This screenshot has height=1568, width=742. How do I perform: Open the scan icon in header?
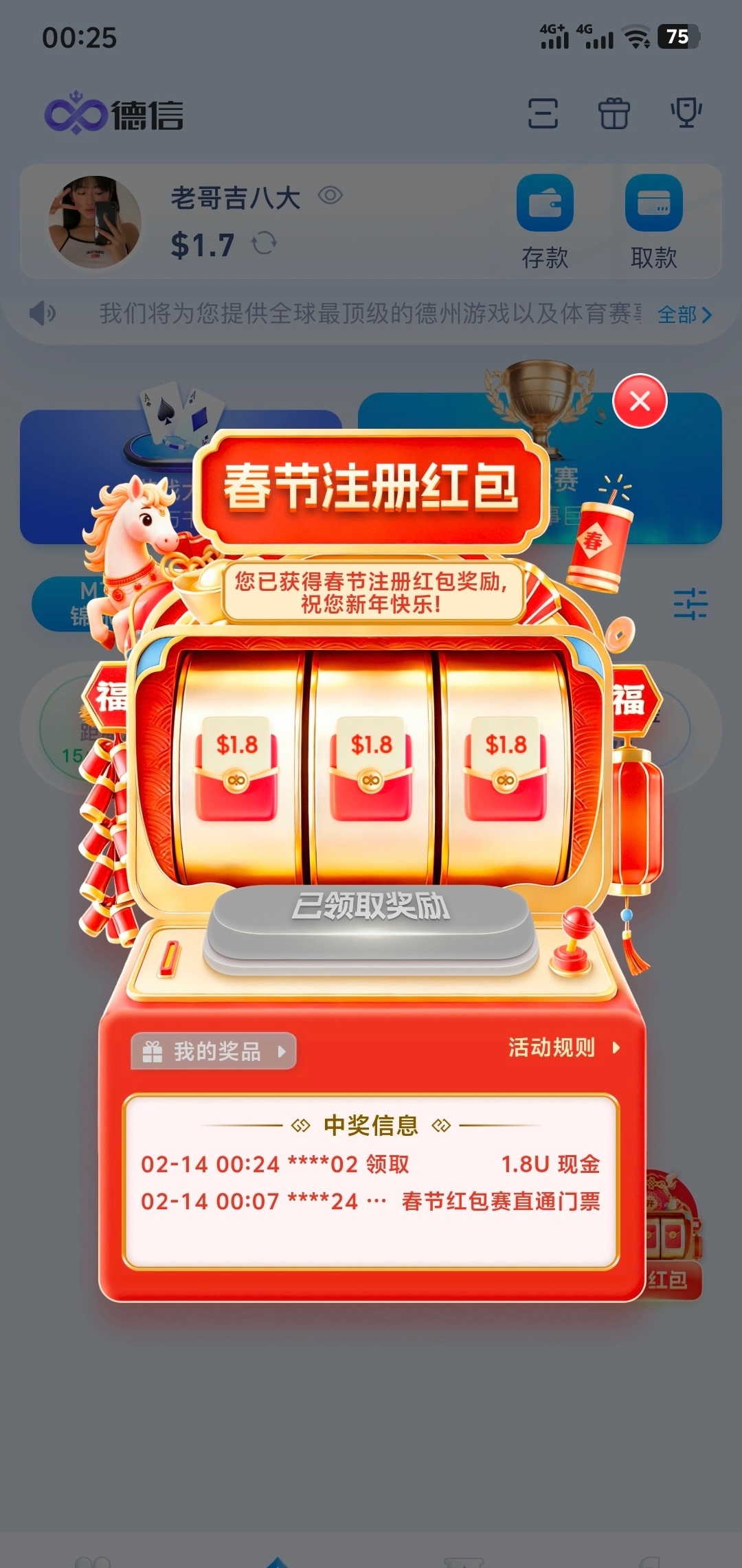coord(543,113)
